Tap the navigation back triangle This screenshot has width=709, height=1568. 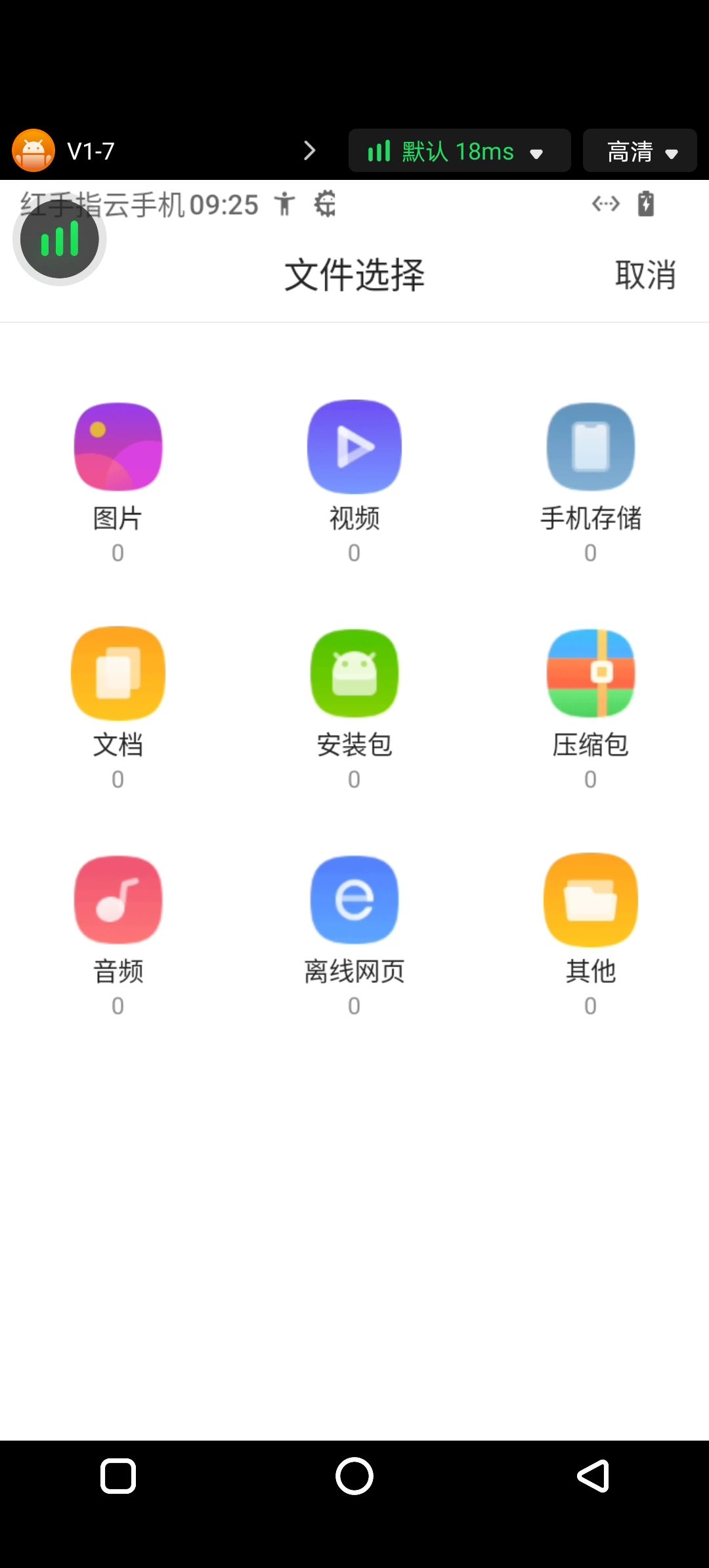(593, 1477)
